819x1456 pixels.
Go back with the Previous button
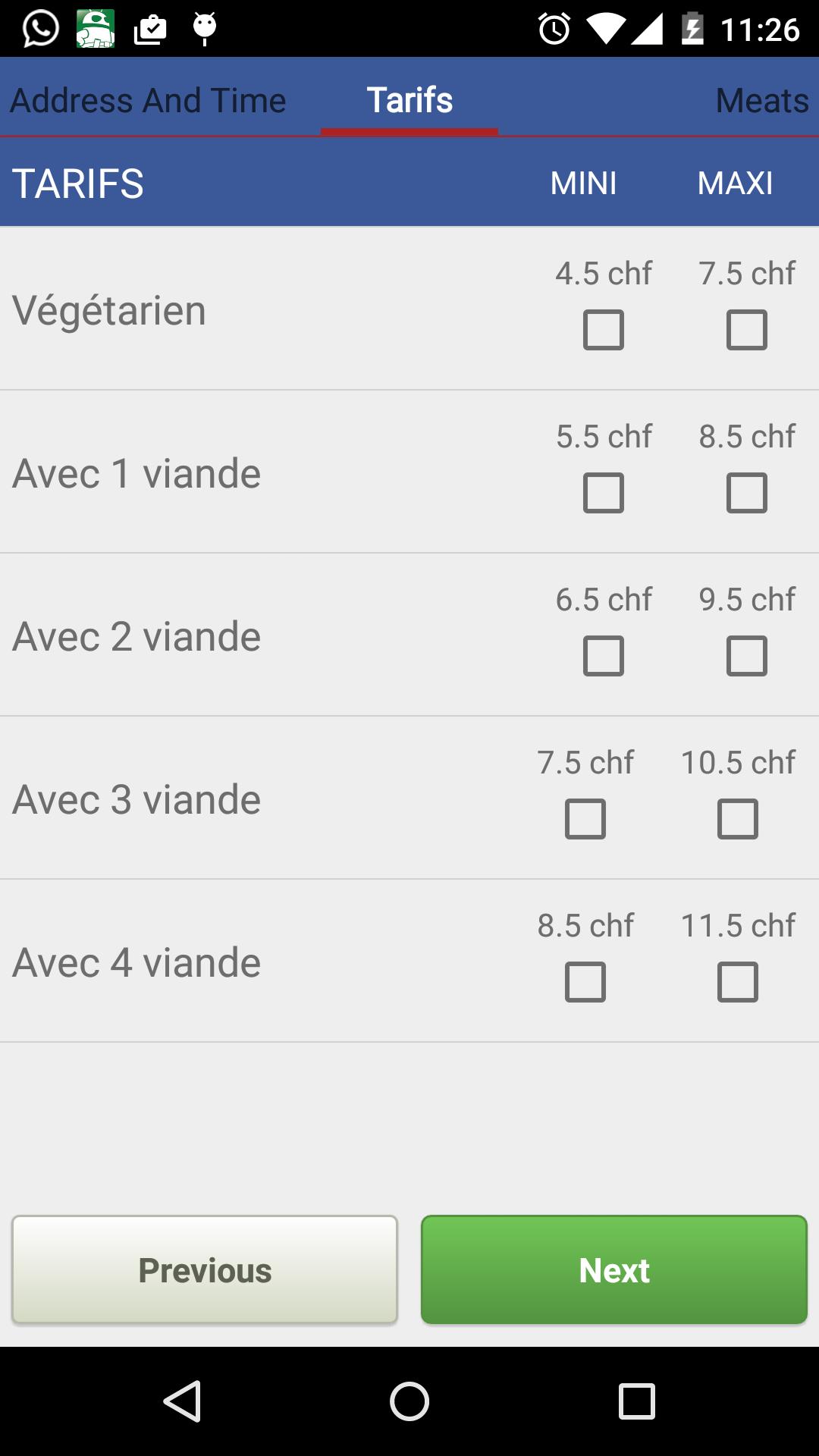pyautogui.click(x=205, y=1270)
